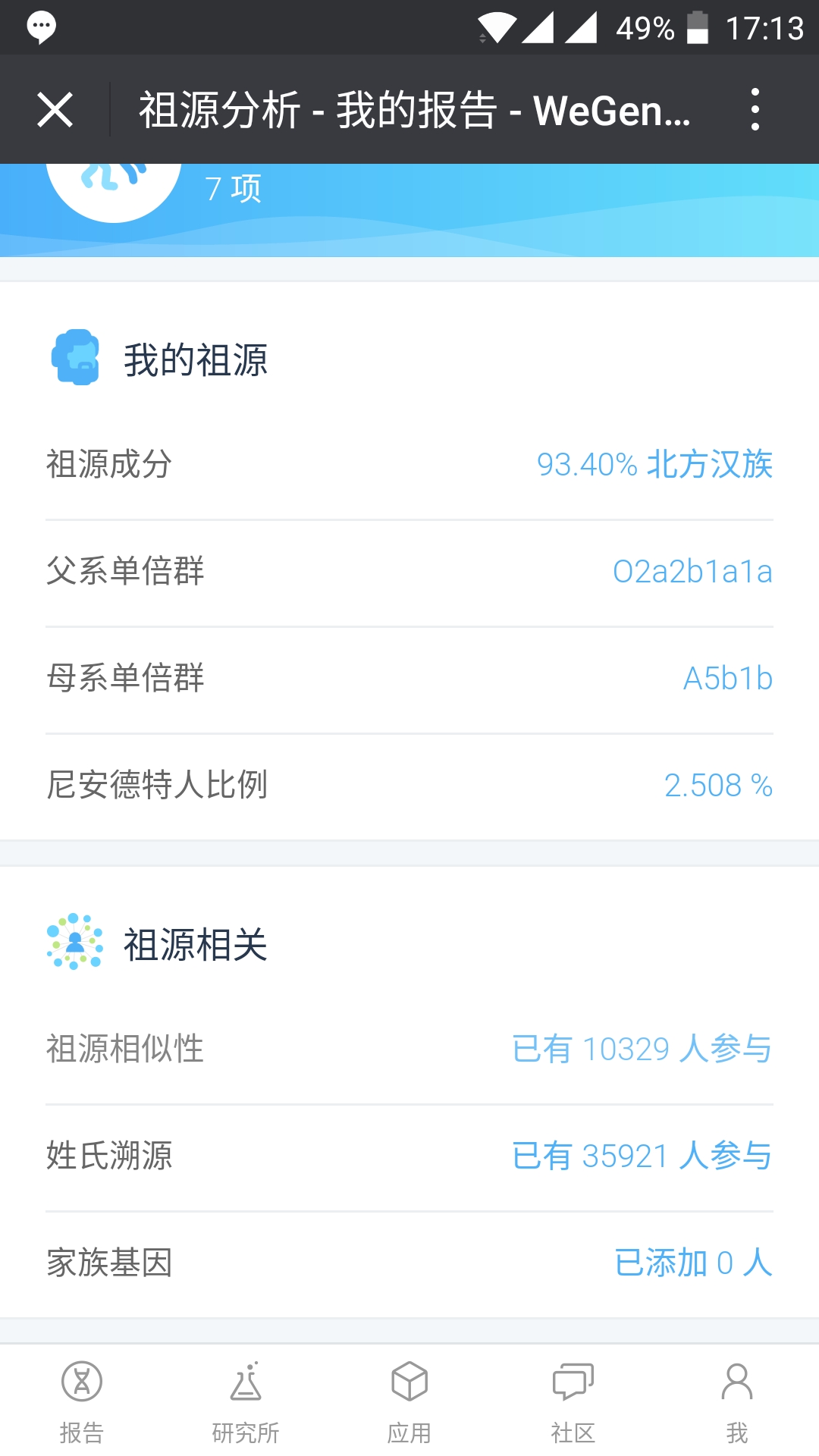Switch to the 报告 tab
819x1456 pixels.
[x=82, y=1401]
